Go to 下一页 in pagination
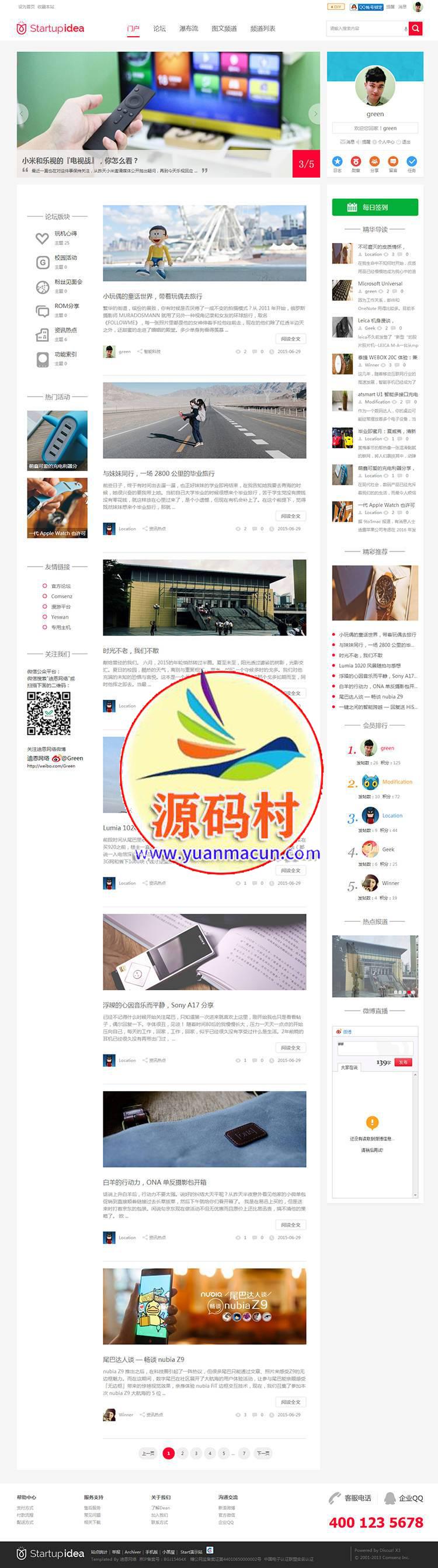The image size is (438, 1568). point(263,1453)
